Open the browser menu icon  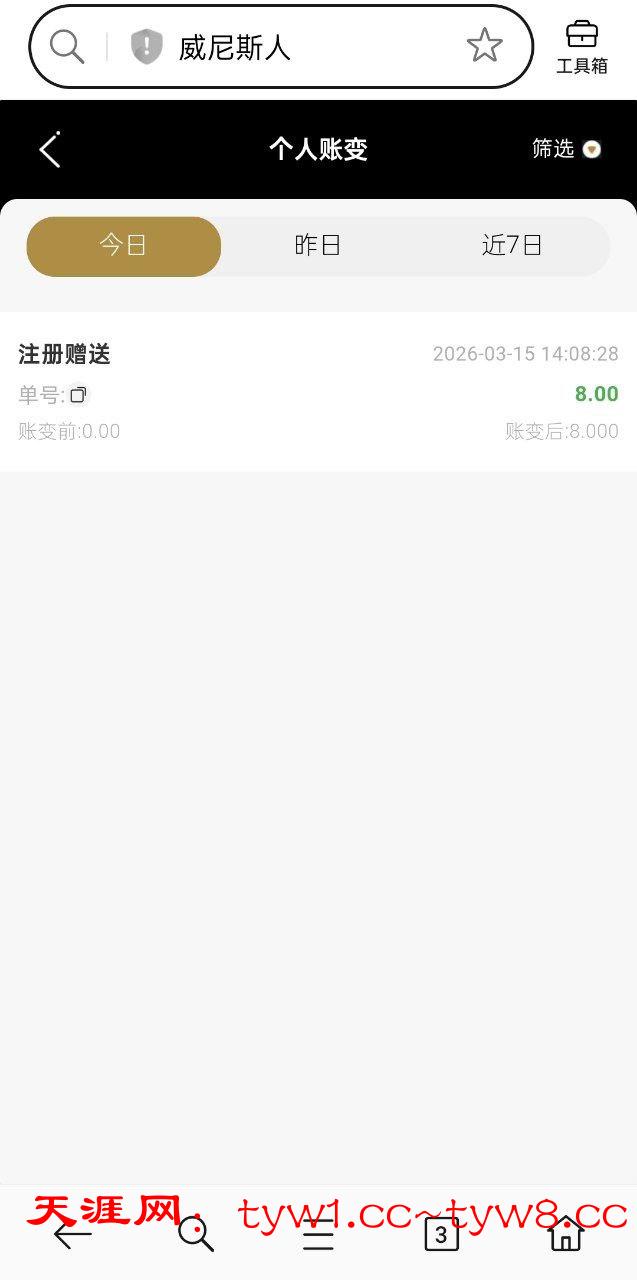coord(318,1236)
